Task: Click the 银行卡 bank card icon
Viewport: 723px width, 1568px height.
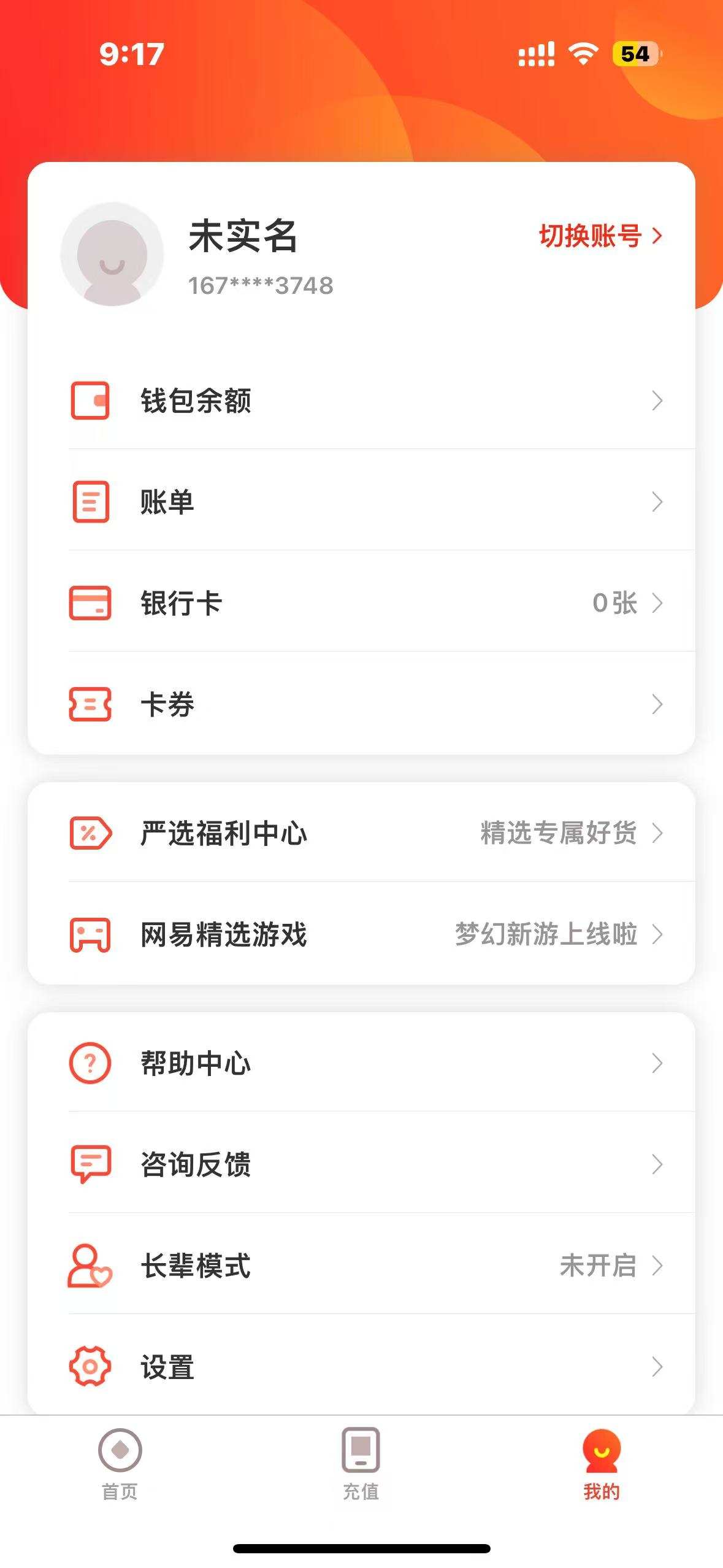Action: click(x=91, y=602)
